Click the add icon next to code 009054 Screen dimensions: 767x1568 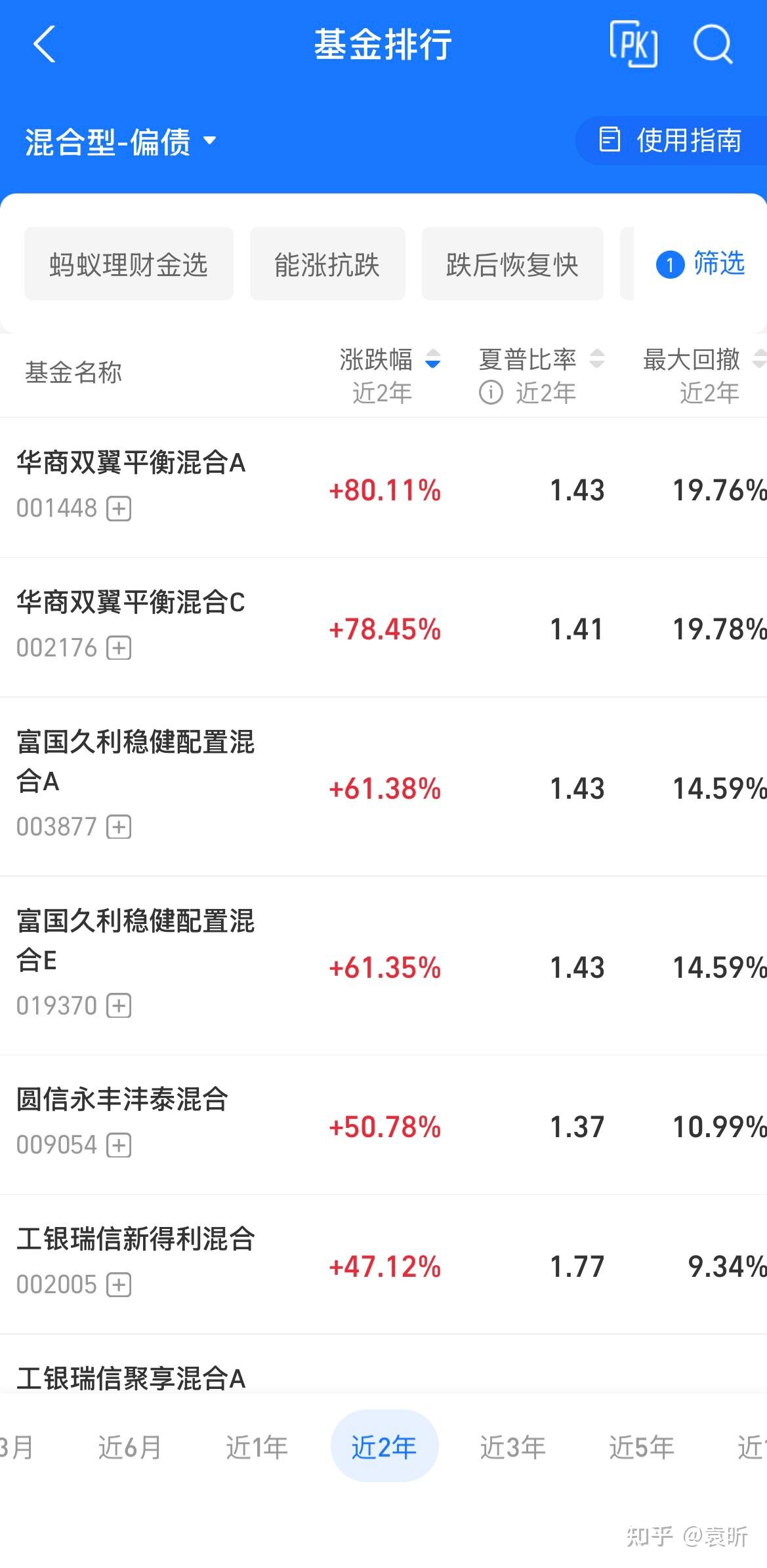click(119, 1146)
